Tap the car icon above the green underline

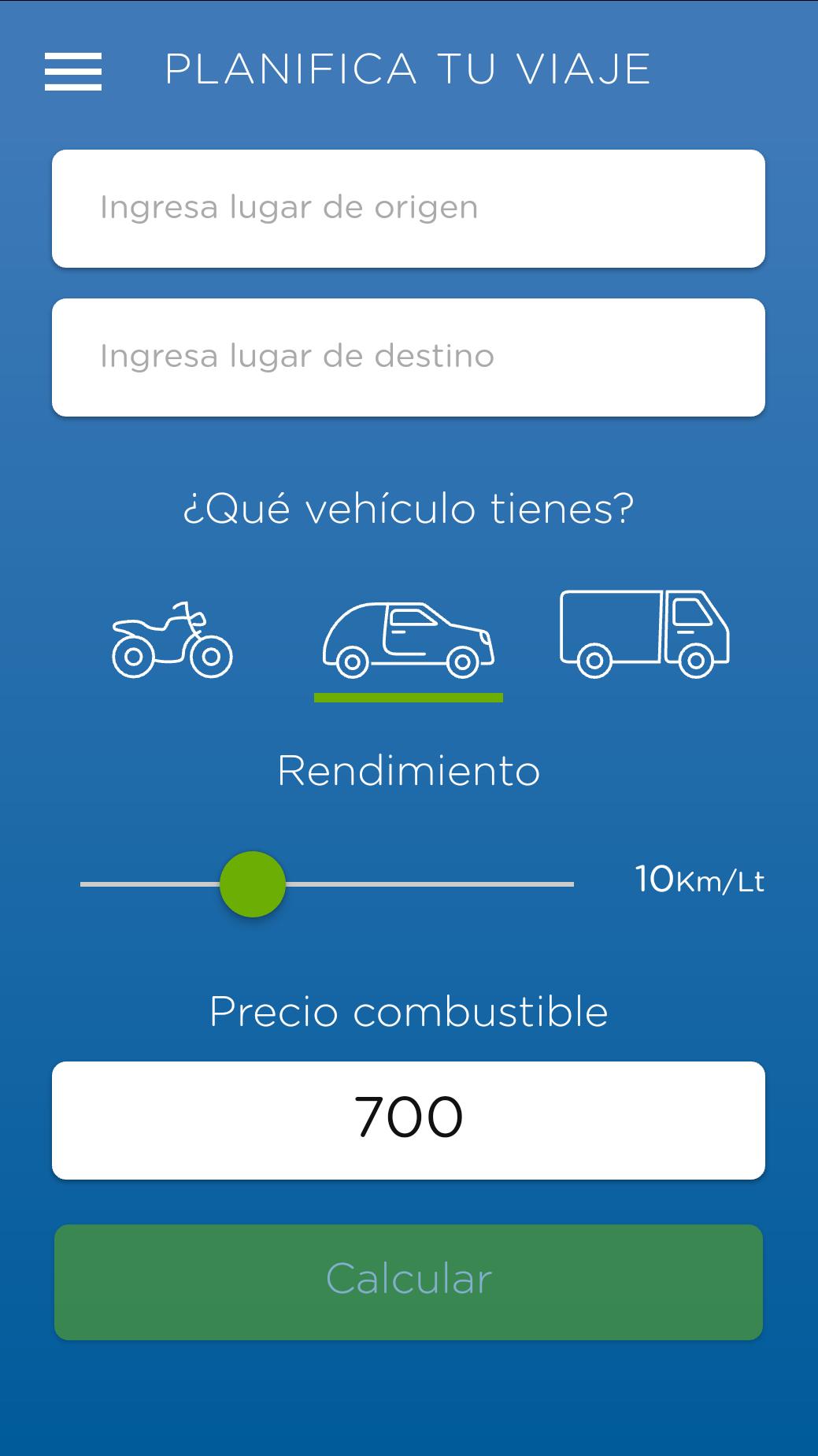point(409,639)
